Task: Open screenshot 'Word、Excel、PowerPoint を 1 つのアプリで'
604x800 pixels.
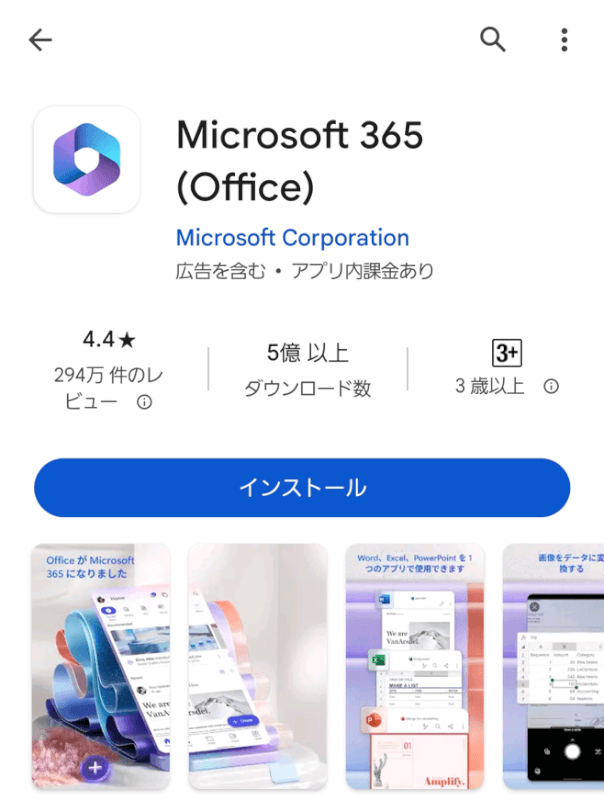Action: point(414,666)
